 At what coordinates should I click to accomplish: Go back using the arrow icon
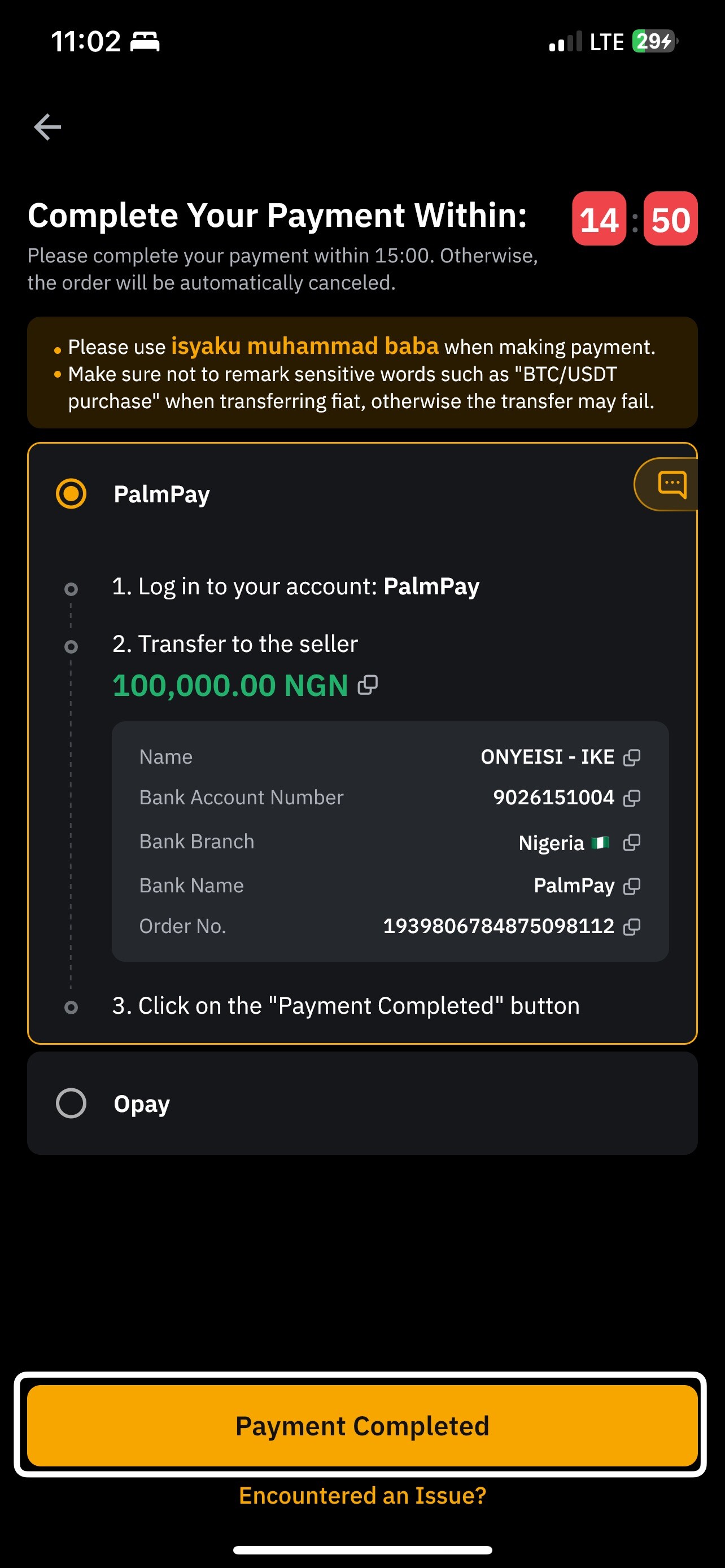tap(47, 126)
